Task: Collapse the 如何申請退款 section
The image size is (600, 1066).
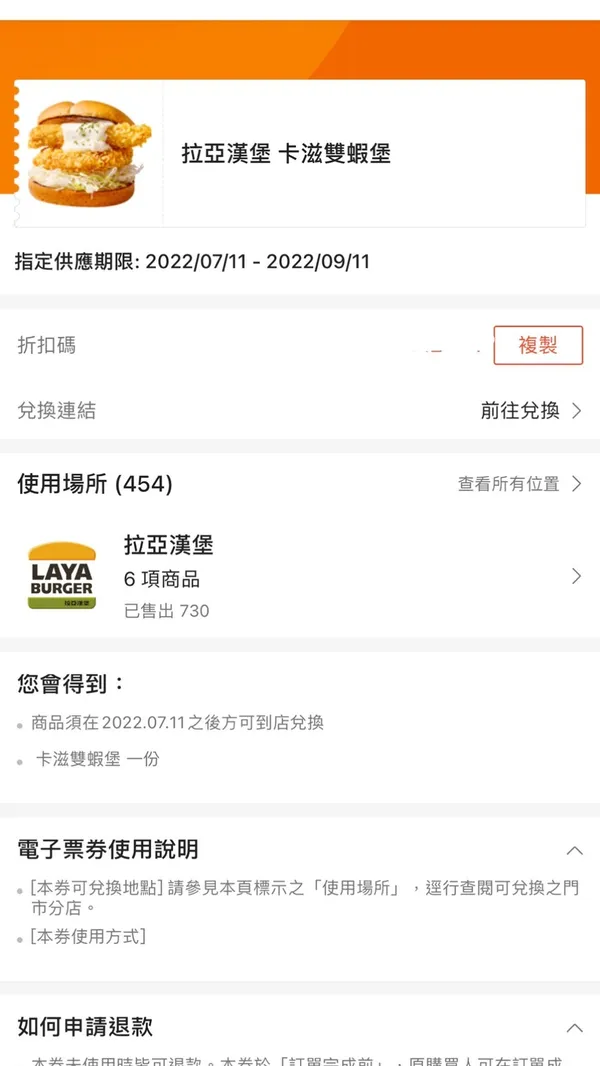Action: pos(574,1028)
